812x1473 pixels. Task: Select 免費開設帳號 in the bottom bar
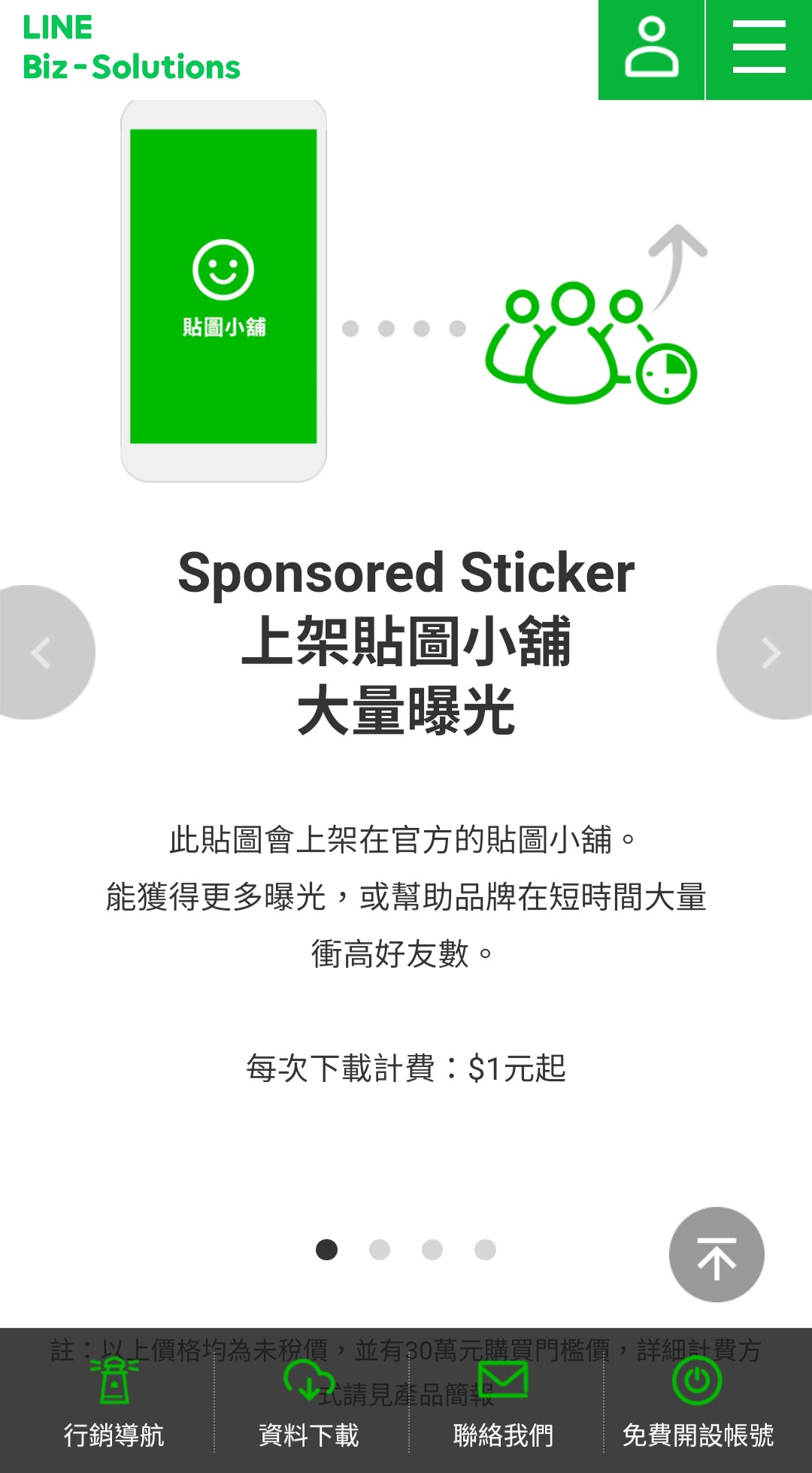[698, 1403]
